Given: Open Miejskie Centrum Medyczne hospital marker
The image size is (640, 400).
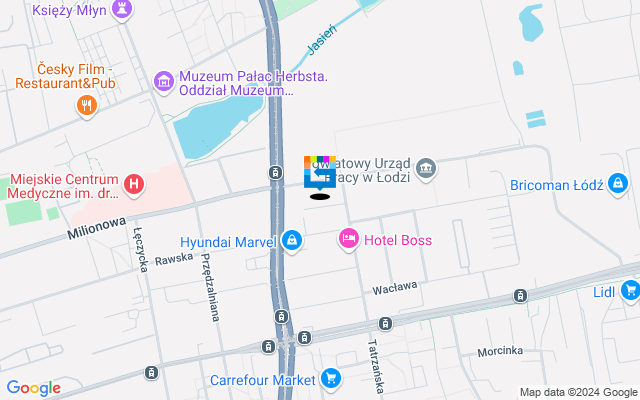Looking at the screenshot, I should point(135,184).
